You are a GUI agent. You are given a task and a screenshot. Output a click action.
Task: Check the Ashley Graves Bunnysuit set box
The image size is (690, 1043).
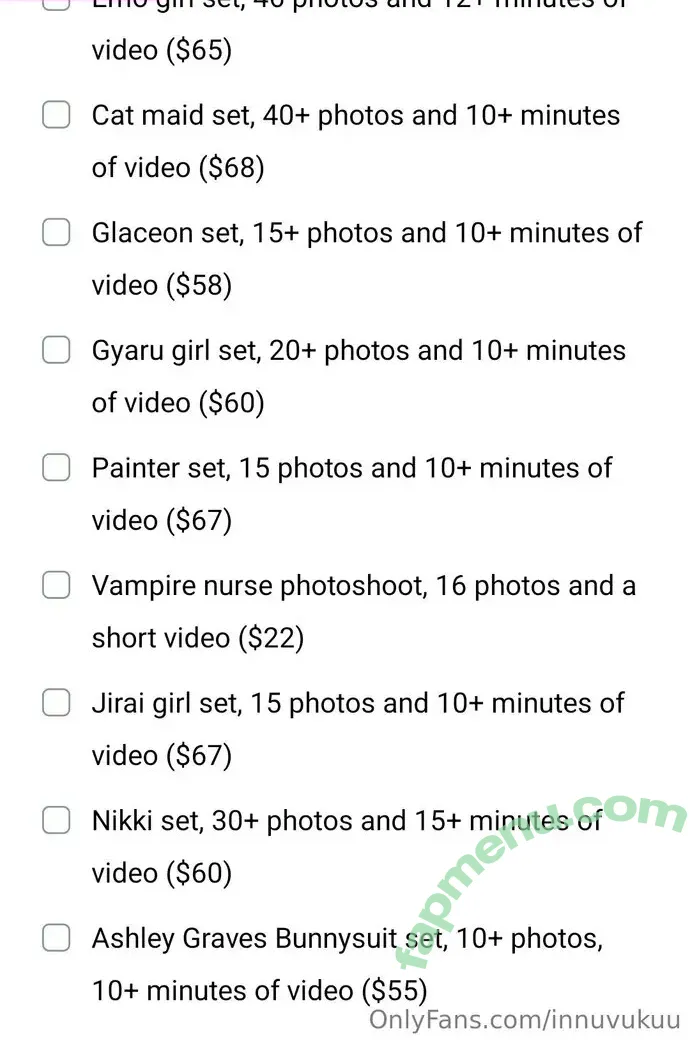[56, 938]
